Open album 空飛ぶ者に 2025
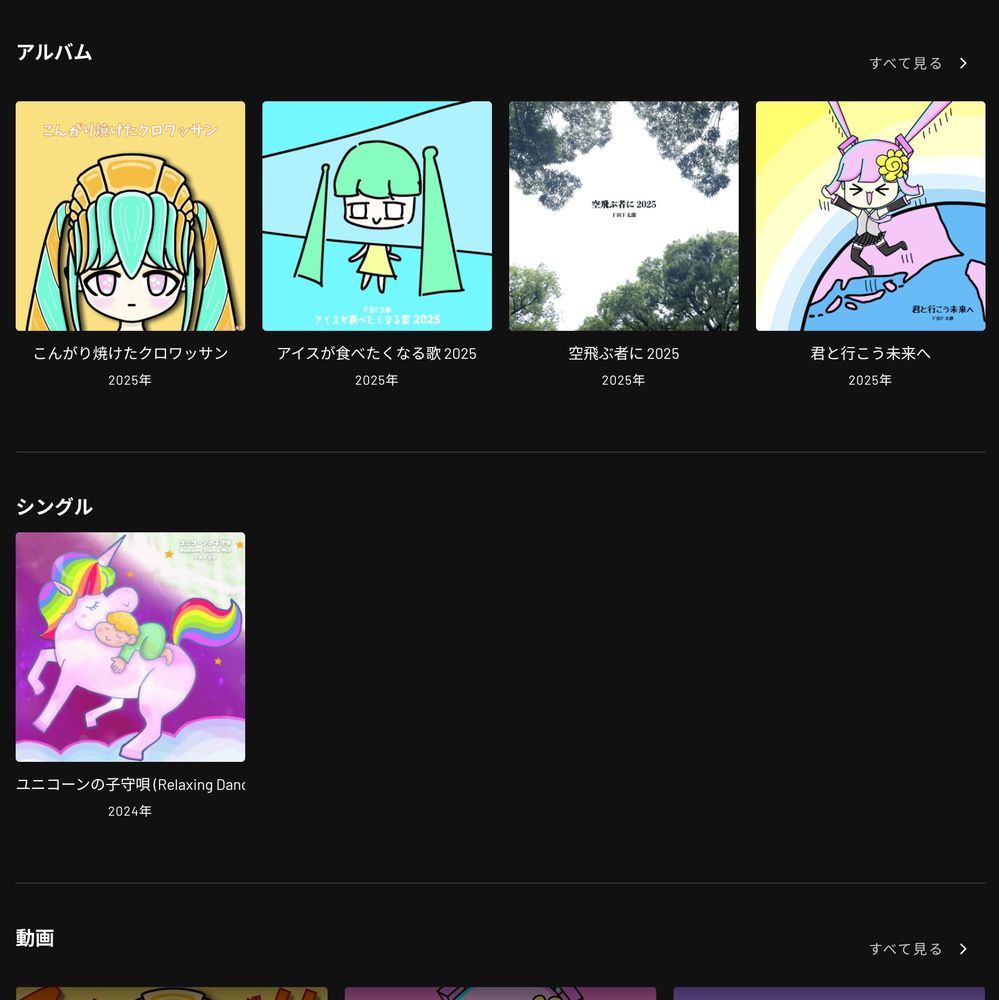Viewport: 999px width, 1000px height. [624, 216]
